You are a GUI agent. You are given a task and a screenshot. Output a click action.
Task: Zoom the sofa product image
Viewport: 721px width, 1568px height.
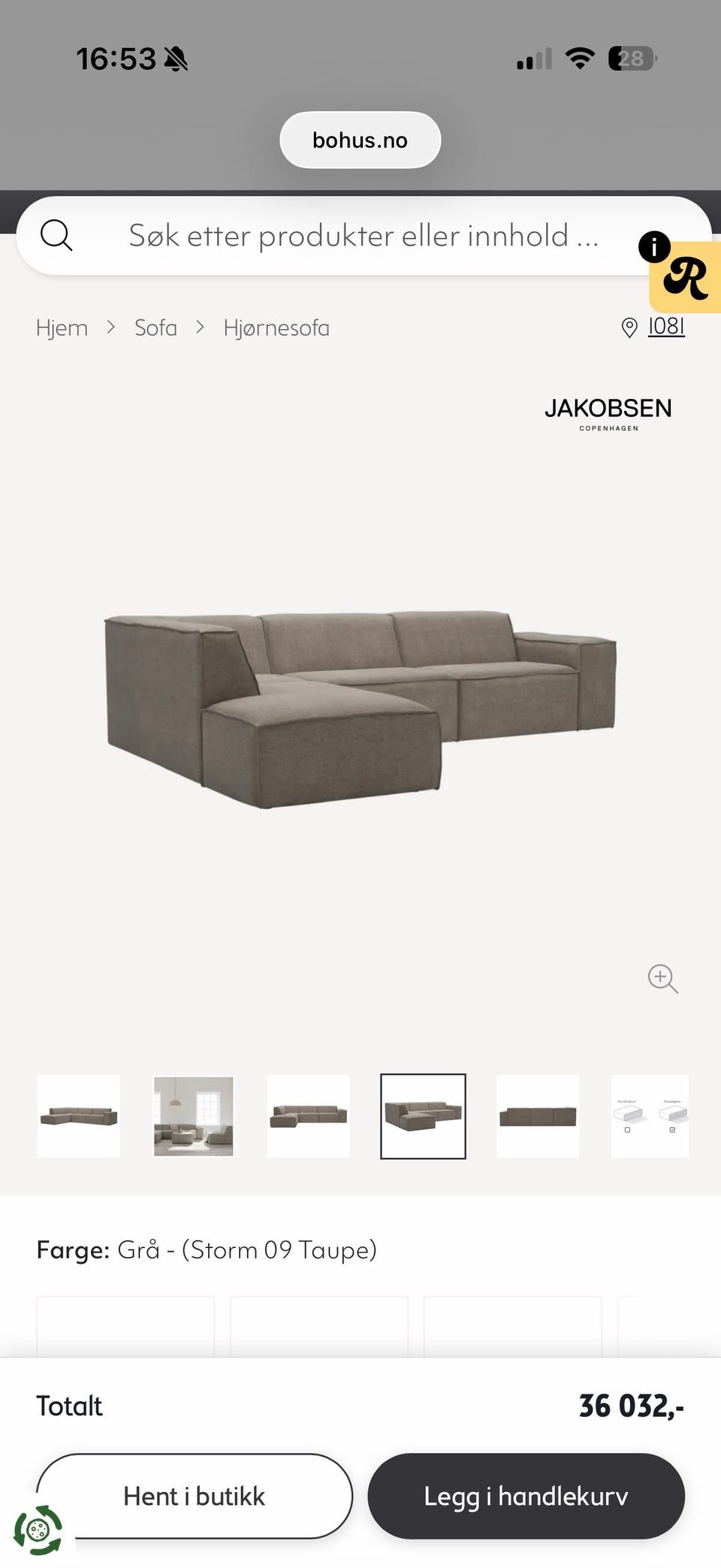662,978
